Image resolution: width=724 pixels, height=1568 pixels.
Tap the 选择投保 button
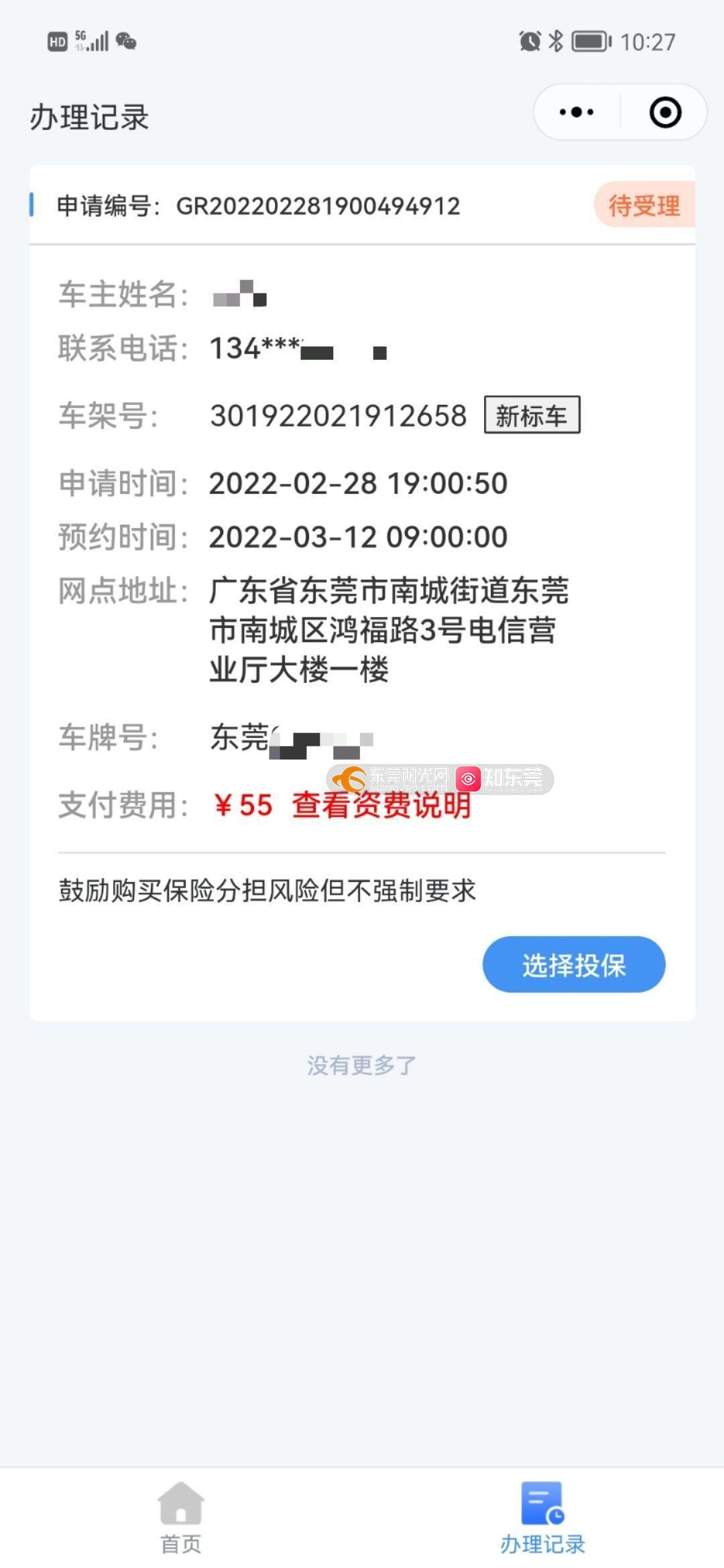point(574,964)
